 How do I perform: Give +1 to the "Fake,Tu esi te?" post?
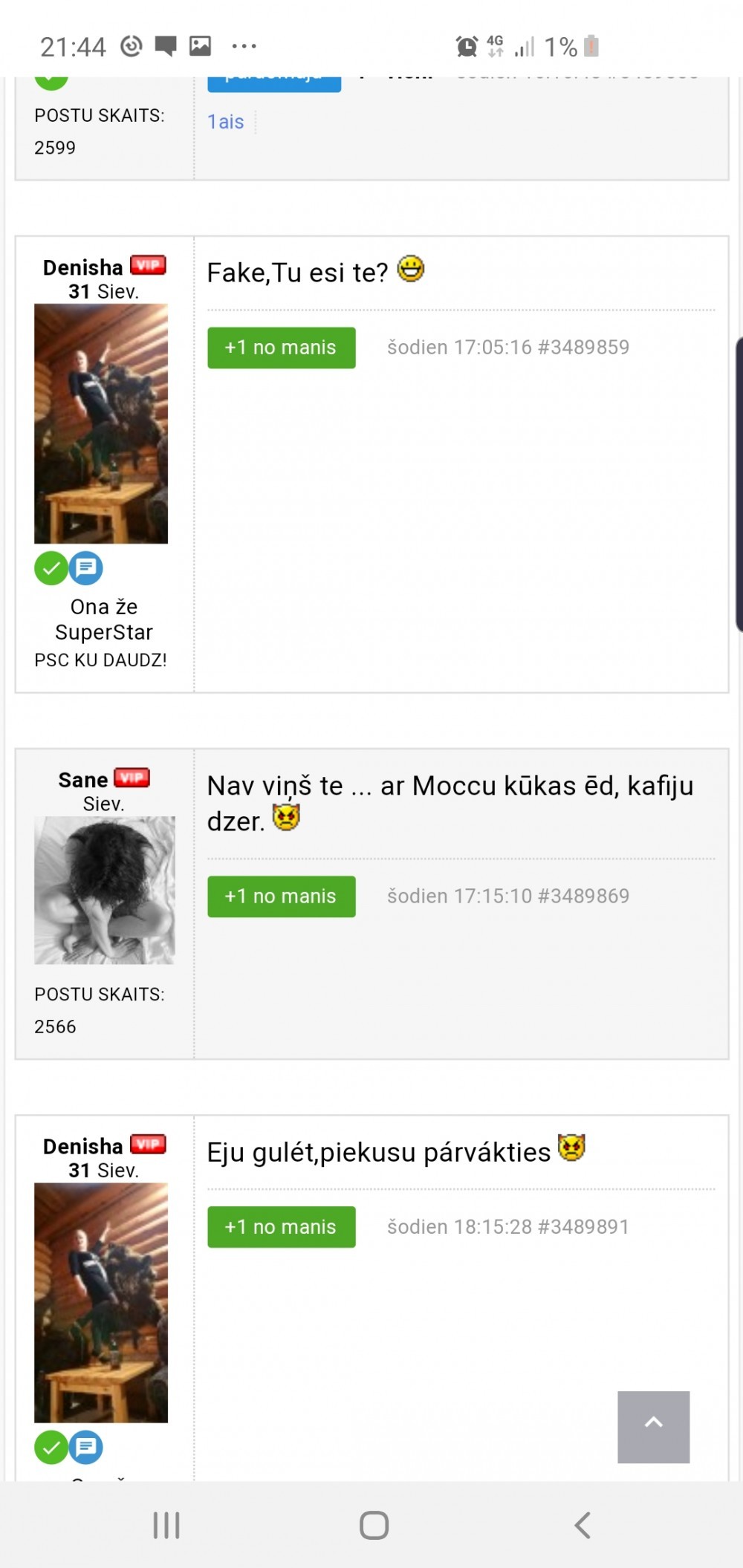281,348
